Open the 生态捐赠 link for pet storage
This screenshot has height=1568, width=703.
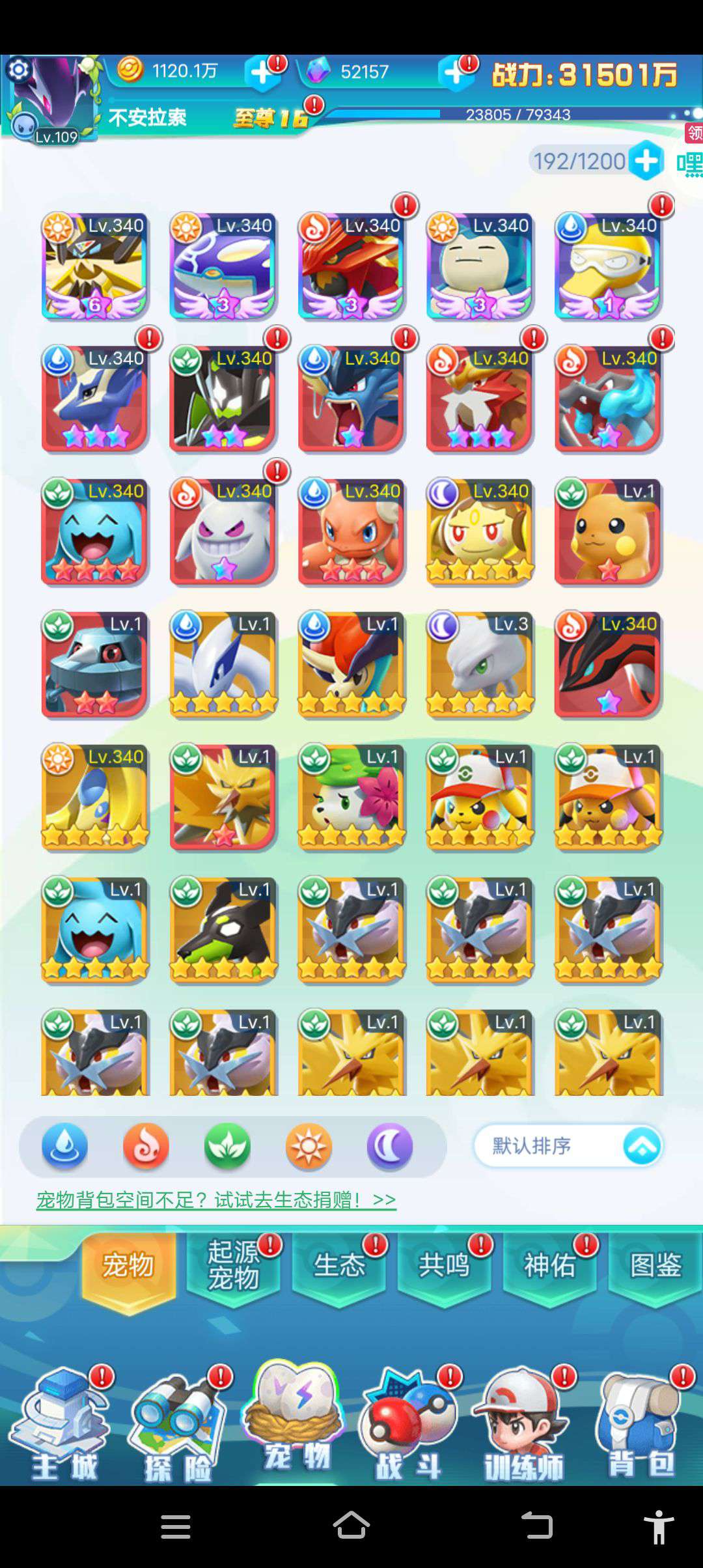(216, 1199)
